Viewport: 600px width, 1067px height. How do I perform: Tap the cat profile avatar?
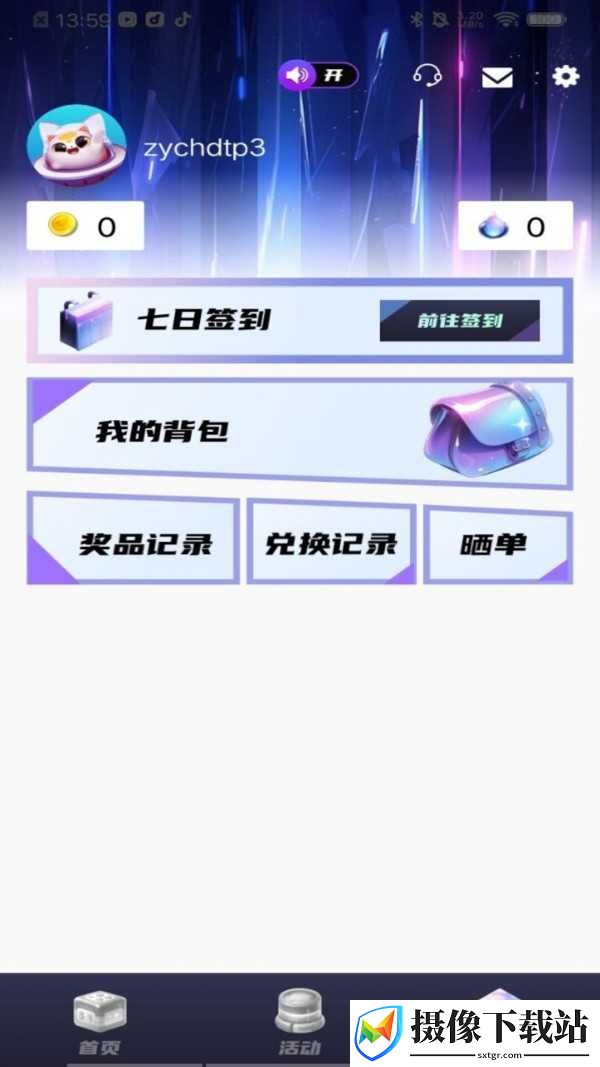[x=77, y=145]
